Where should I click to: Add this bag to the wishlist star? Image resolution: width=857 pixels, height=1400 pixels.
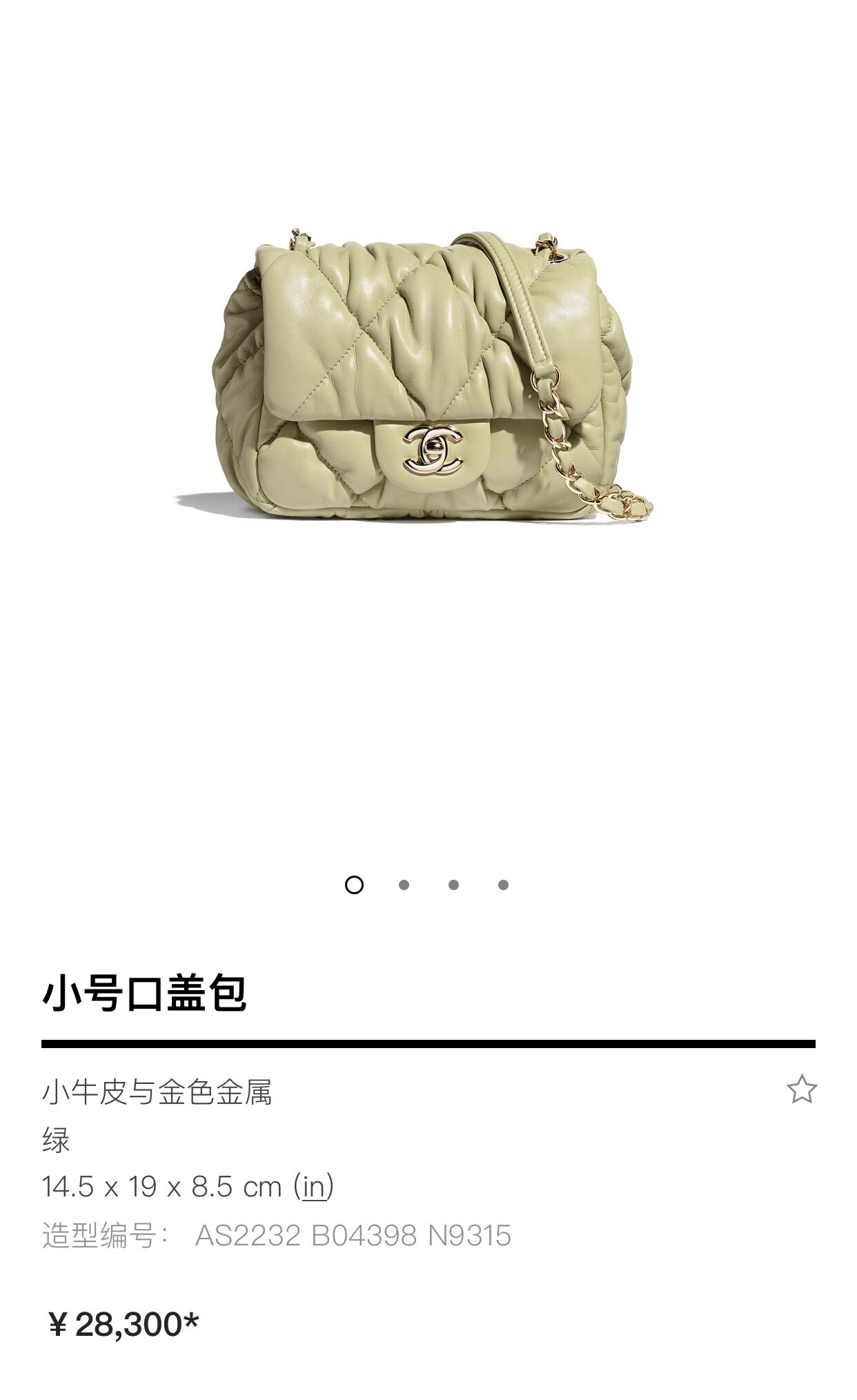pos(801,1090)
